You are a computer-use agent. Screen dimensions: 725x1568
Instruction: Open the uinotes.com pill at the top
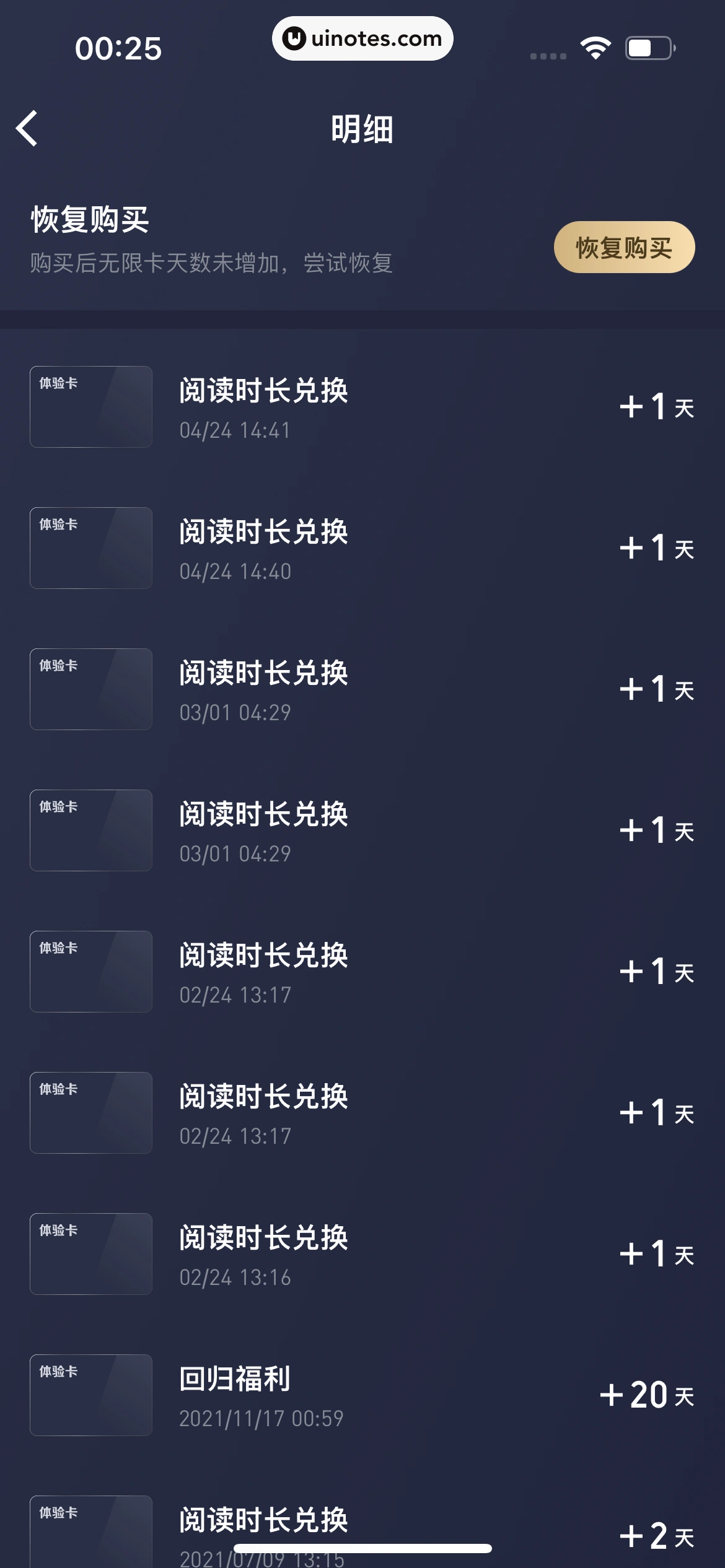click(x=362, y=38)
